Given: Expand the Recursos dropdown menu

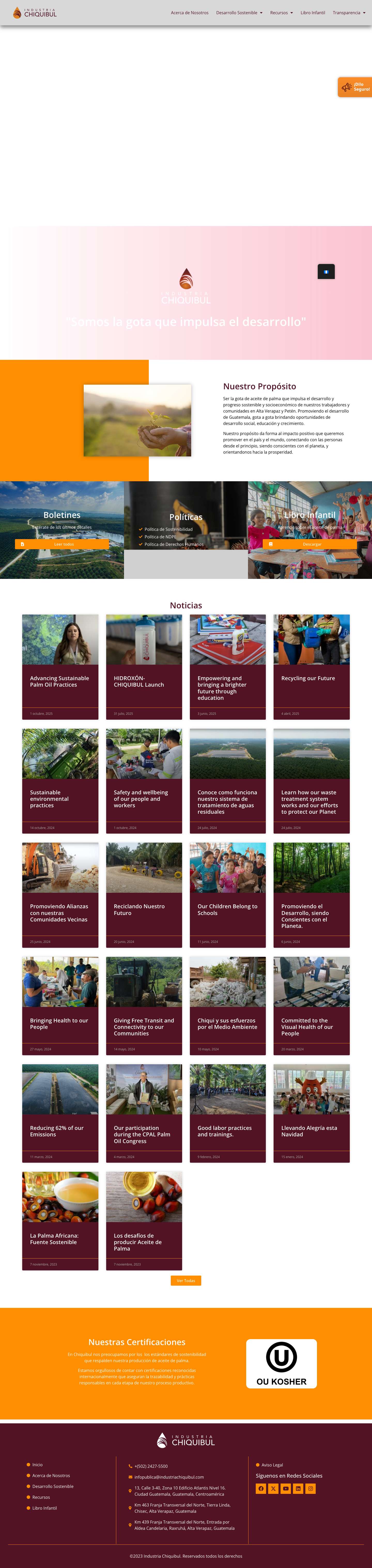Looking at the screenshot, I should pyautogui.click(x=281, y=13).
